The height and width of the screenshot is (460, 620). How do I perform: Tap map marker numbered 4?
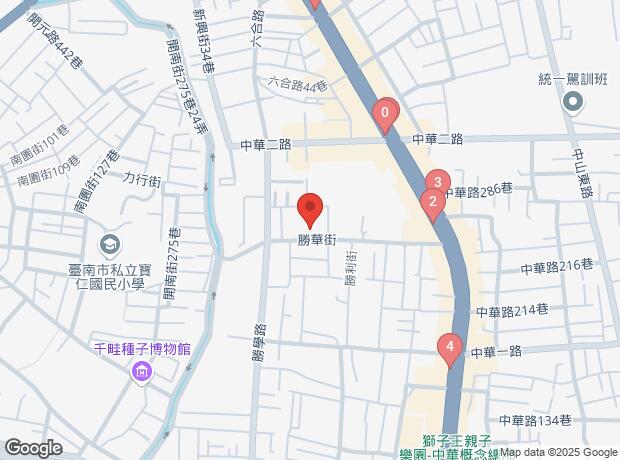point(450,348)
